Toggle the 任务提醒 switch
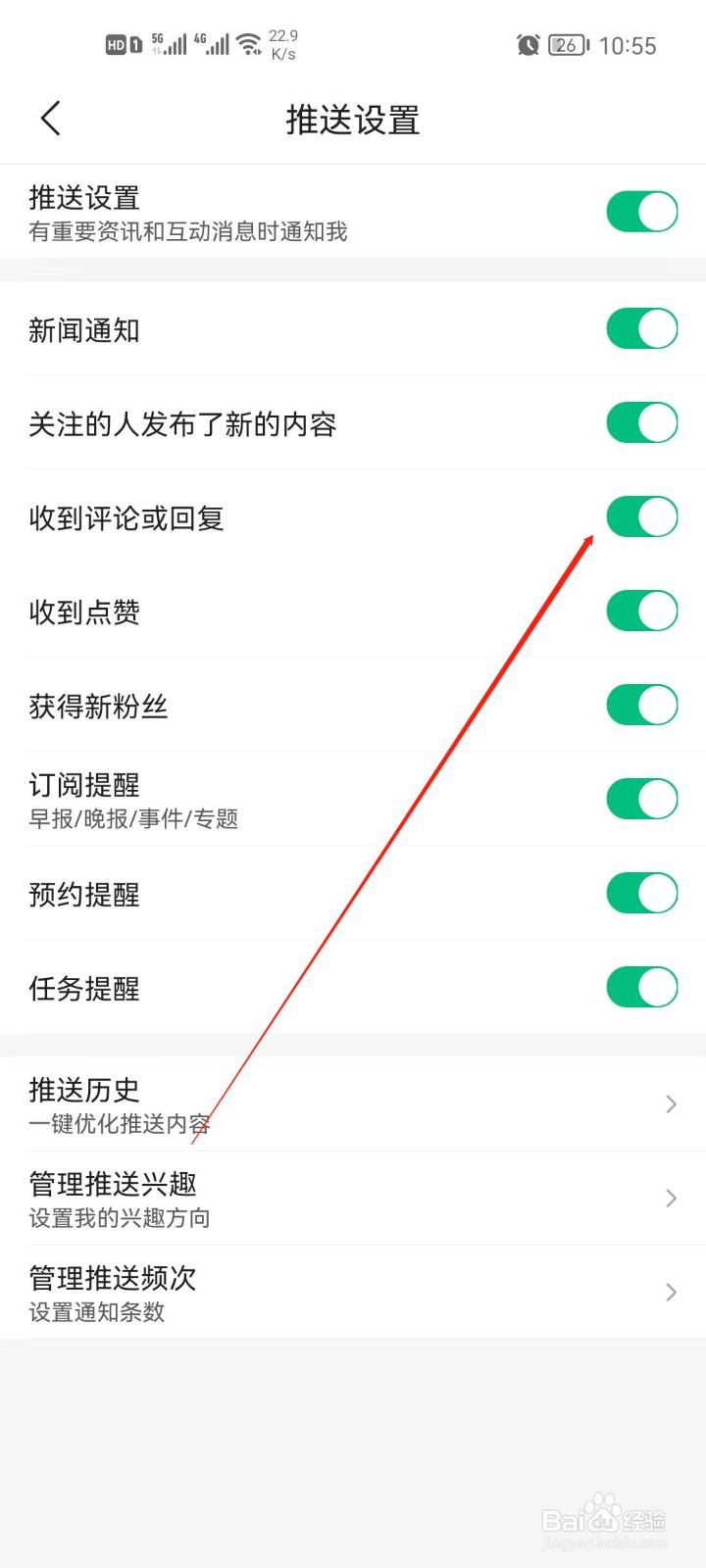 [x=641, y=987]
